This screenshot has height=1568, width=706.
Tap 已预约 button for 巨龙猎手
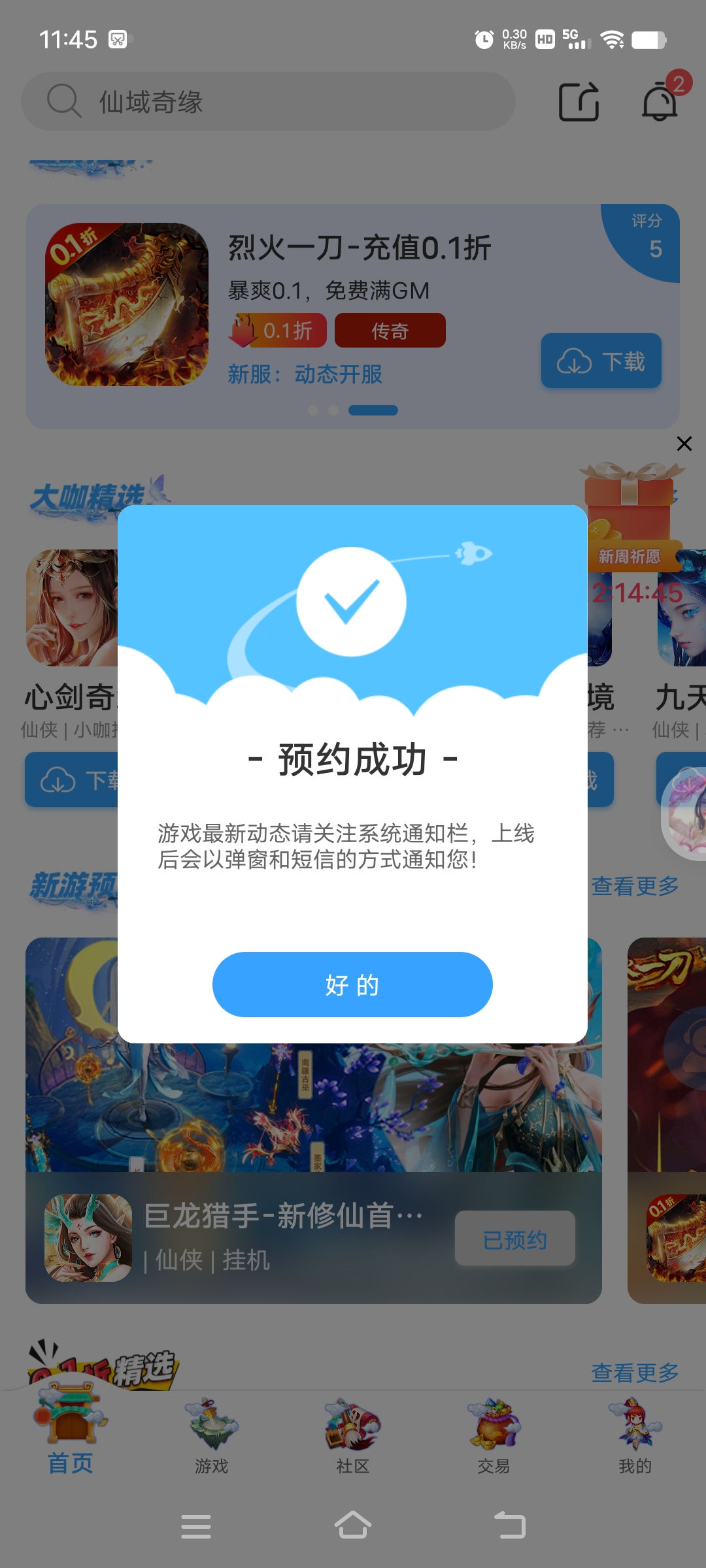[x=515, y=1239]
